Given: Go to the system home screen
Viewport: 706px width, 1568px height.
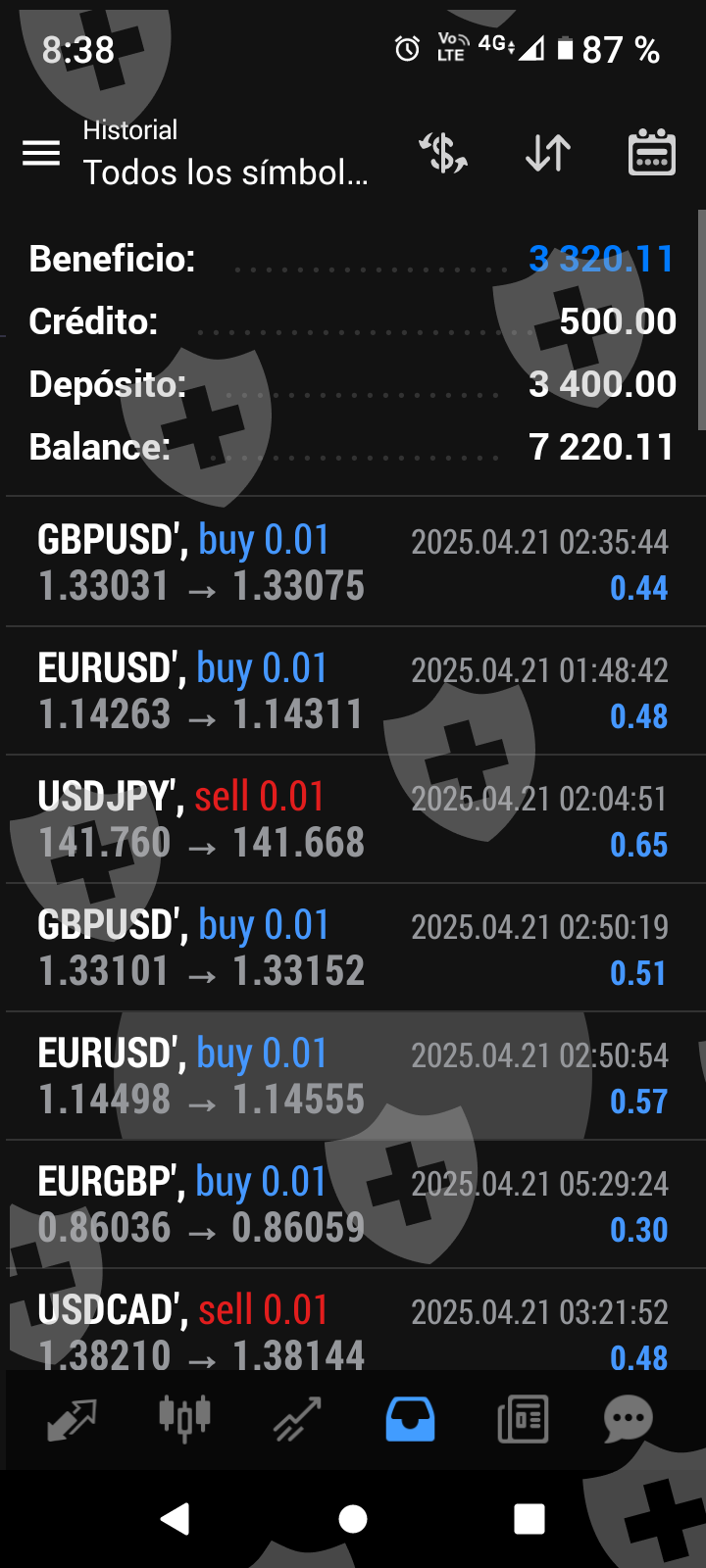Looking at the screenshot, I should [353, 1519].
